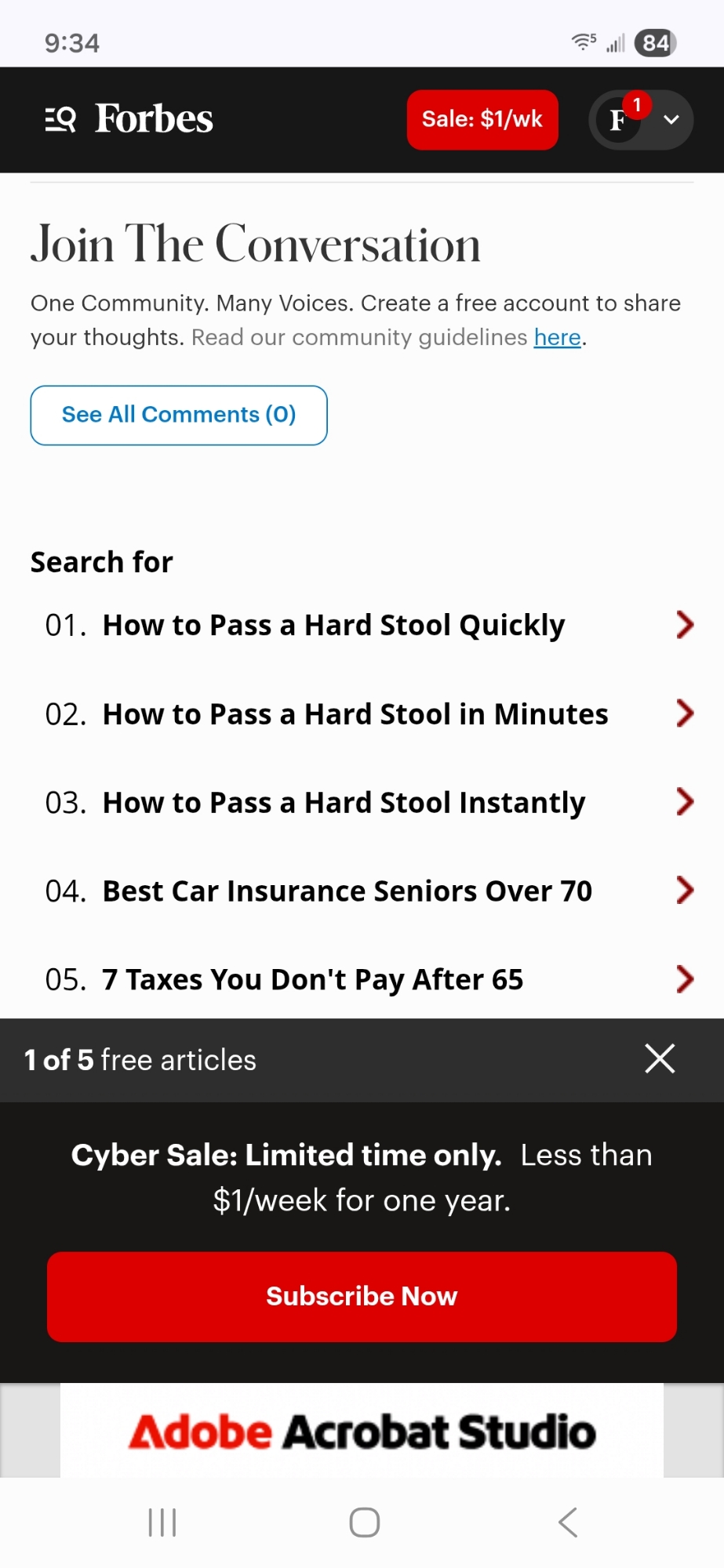This screenshot has width=724, height=1568.
Task: Go back with the system back button
Action: coord(568,1523)
